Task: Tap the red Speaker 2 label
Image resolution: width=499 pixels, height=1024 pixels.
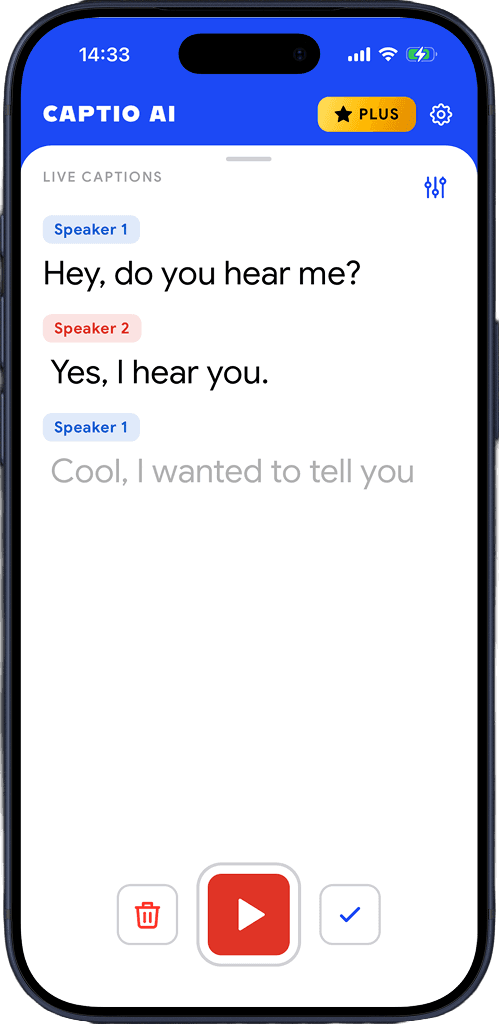Action: tap(92, 328)
